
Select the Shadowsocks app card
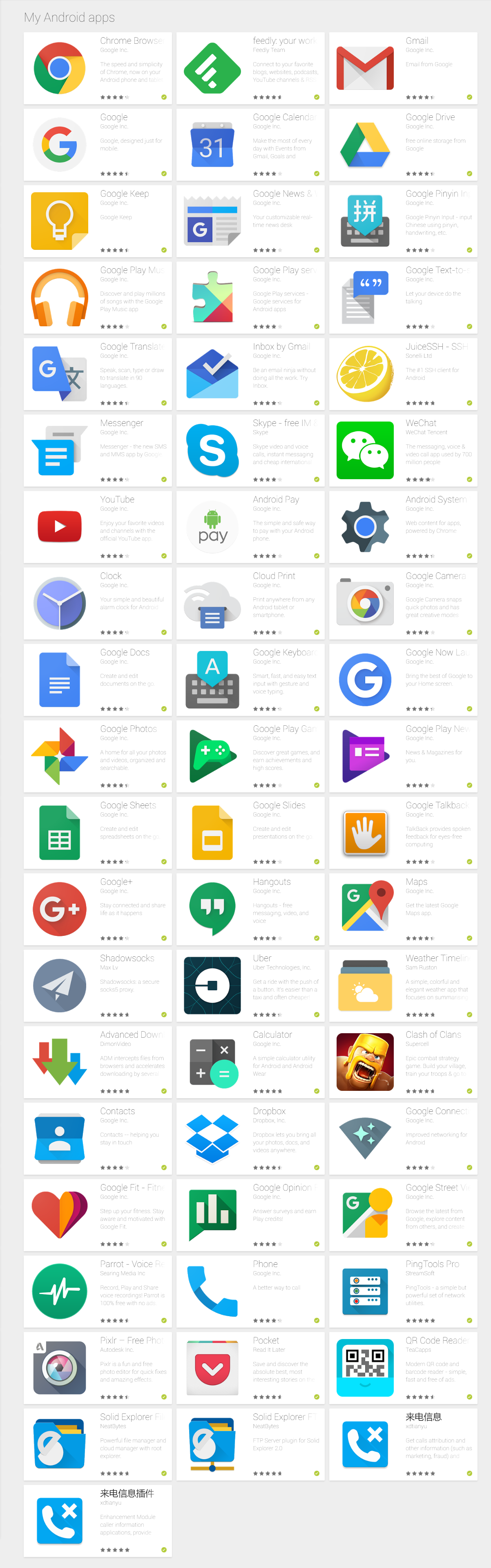click(x=97, y=985)
